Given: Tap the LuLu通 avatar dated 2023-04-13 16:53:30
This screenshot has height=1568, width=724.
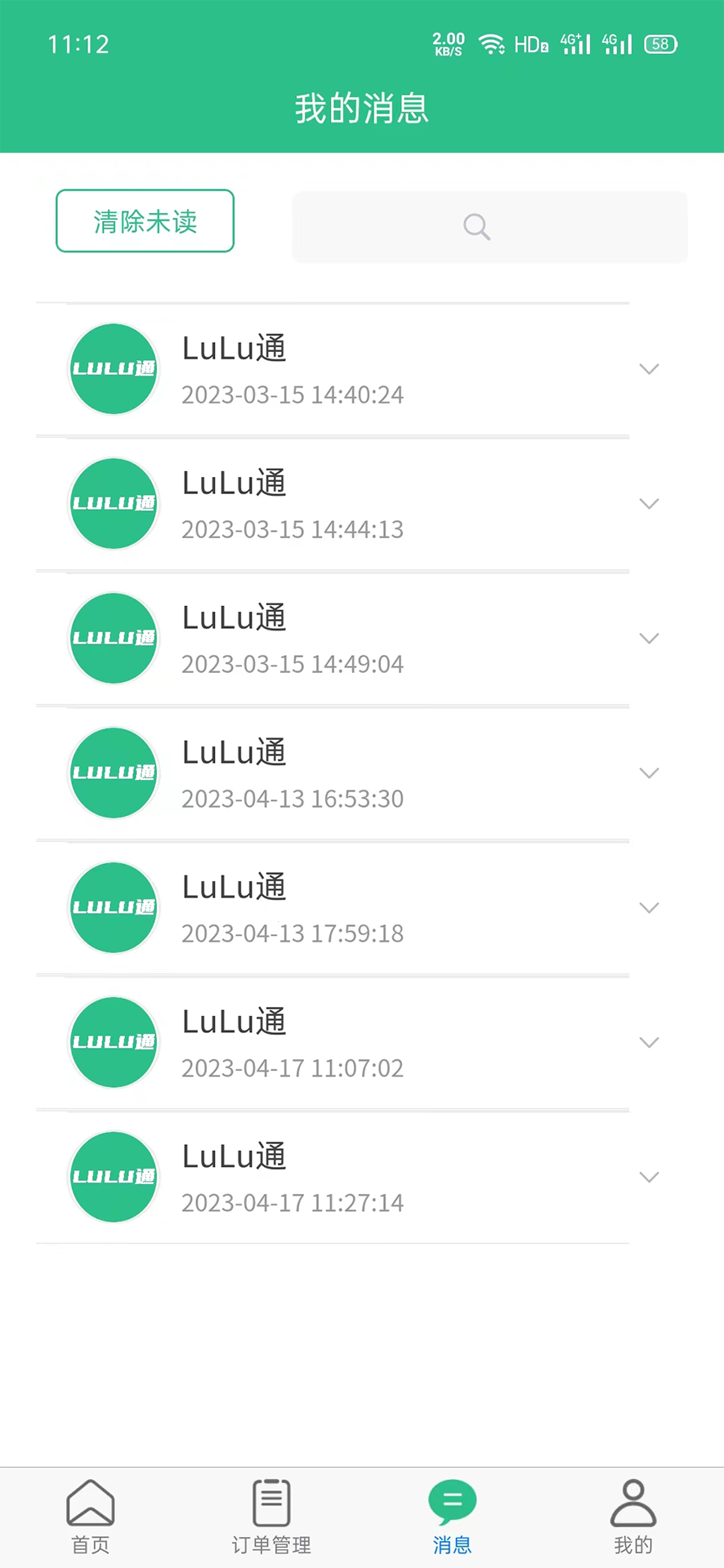Looking at the screenshot, I should click(114, 773).
